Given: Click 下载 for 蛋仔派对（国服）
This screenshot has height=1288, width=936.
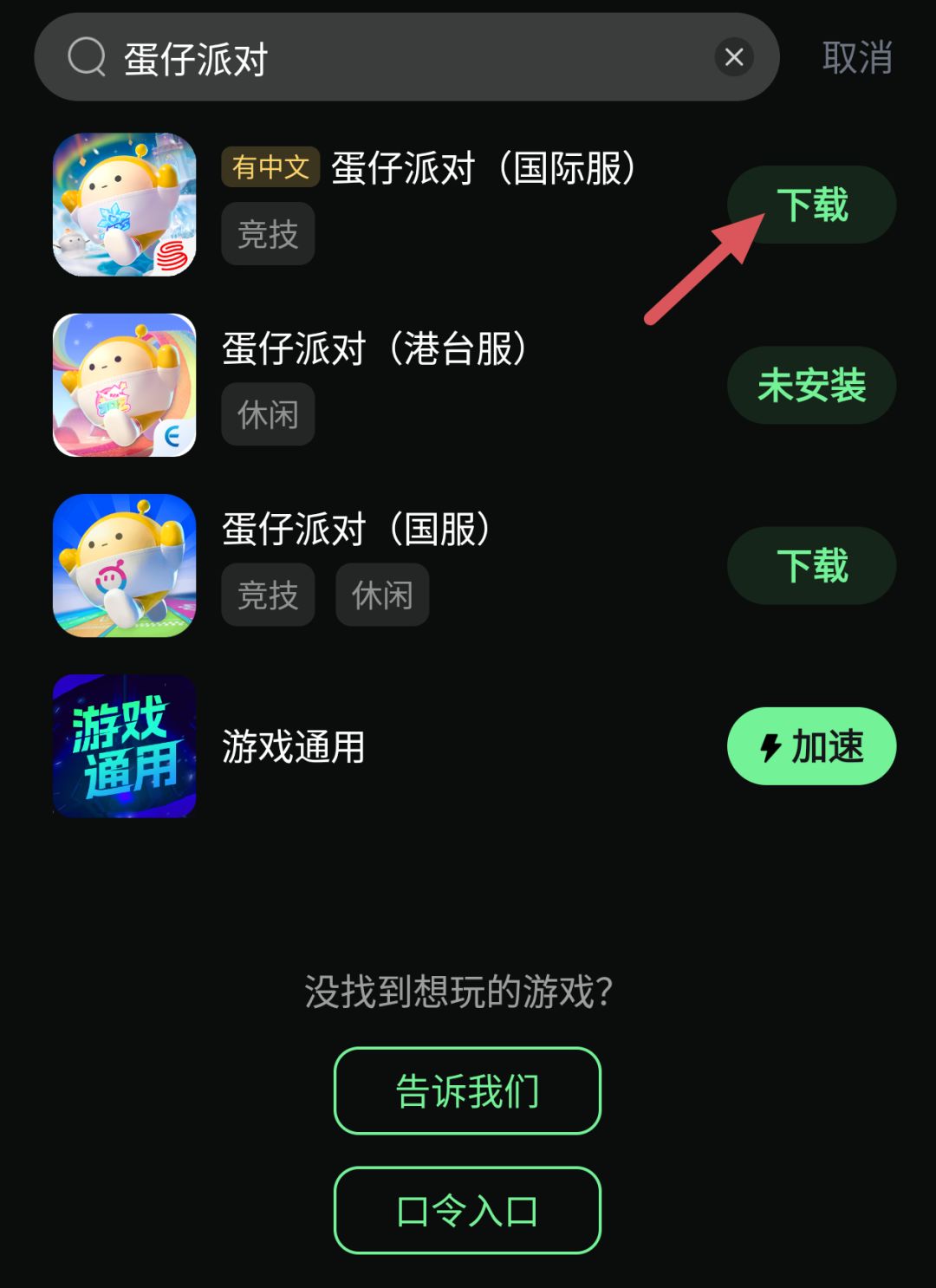Looking at the screenshot, I should tap(811, 566).
